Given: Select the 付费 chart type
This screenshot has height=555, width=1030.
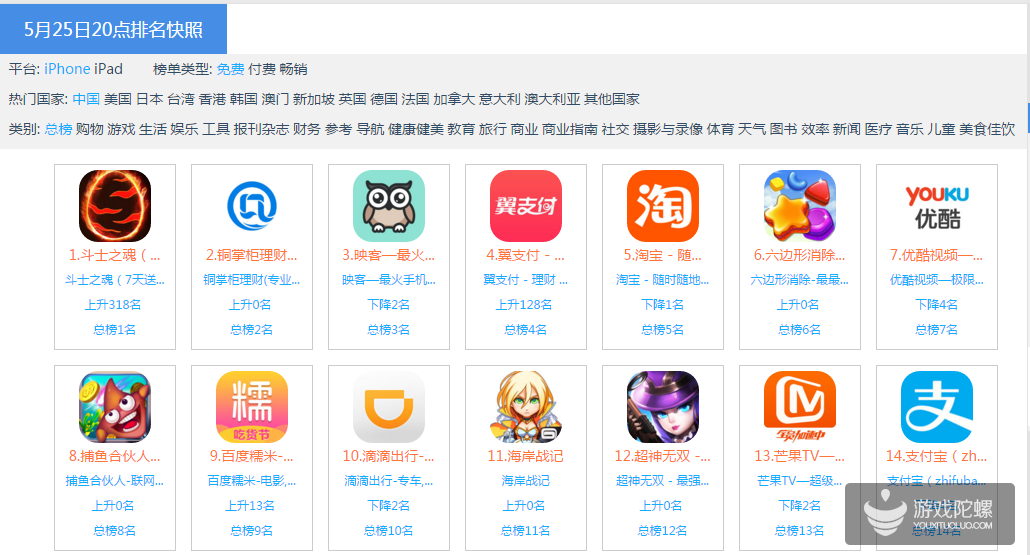Looking at the screenshot, I should coord(261,69).
